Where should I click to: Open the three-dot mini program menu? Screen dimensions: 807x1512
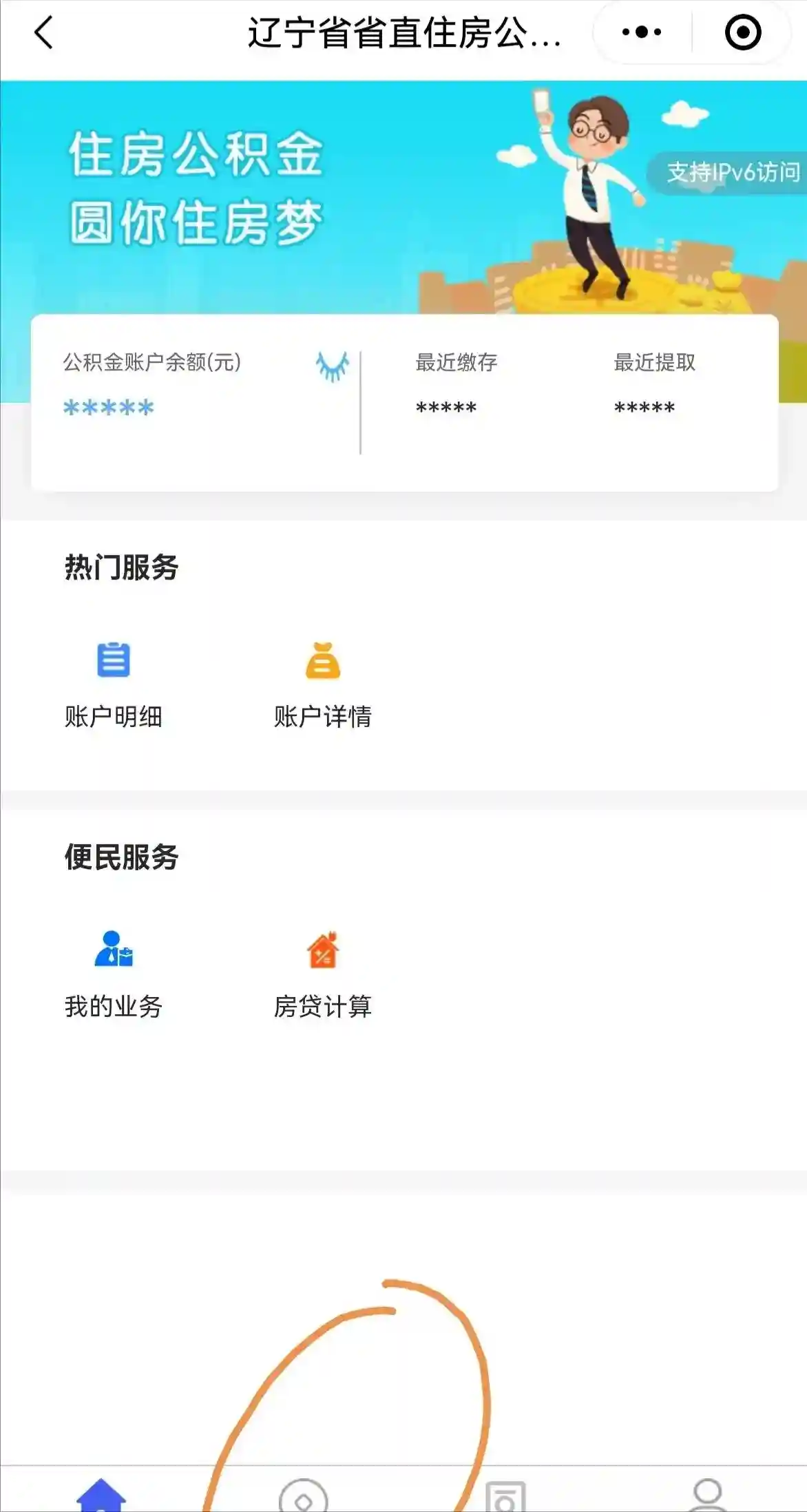pos(641,32)
